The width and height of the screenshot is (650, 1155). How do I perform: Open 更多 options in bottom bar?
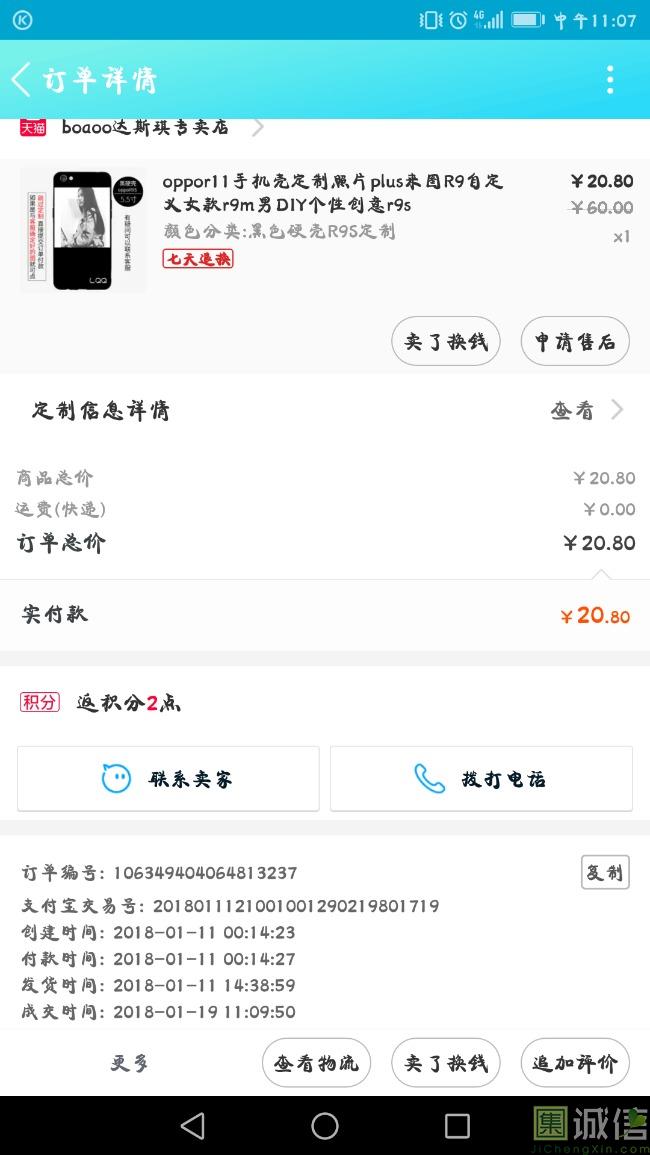pyautogui.click(x=130, y=1063)
